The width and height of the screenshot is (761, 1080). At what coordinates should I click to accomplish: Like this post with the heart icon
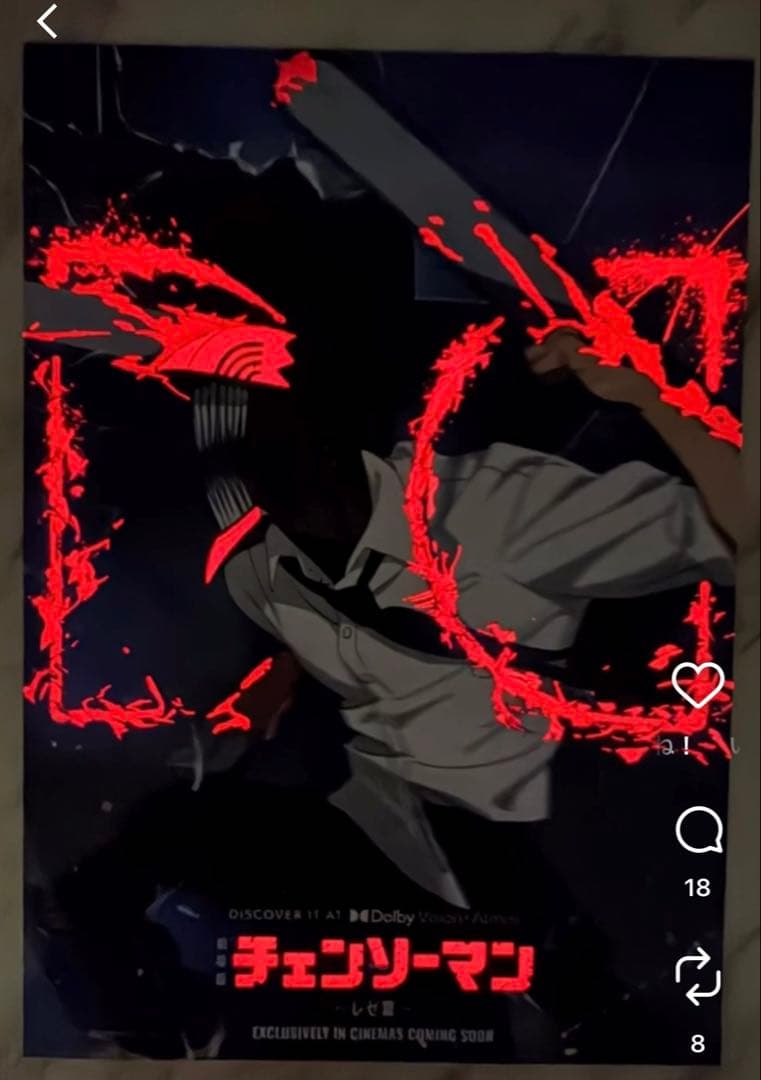(x=697, y=685)
